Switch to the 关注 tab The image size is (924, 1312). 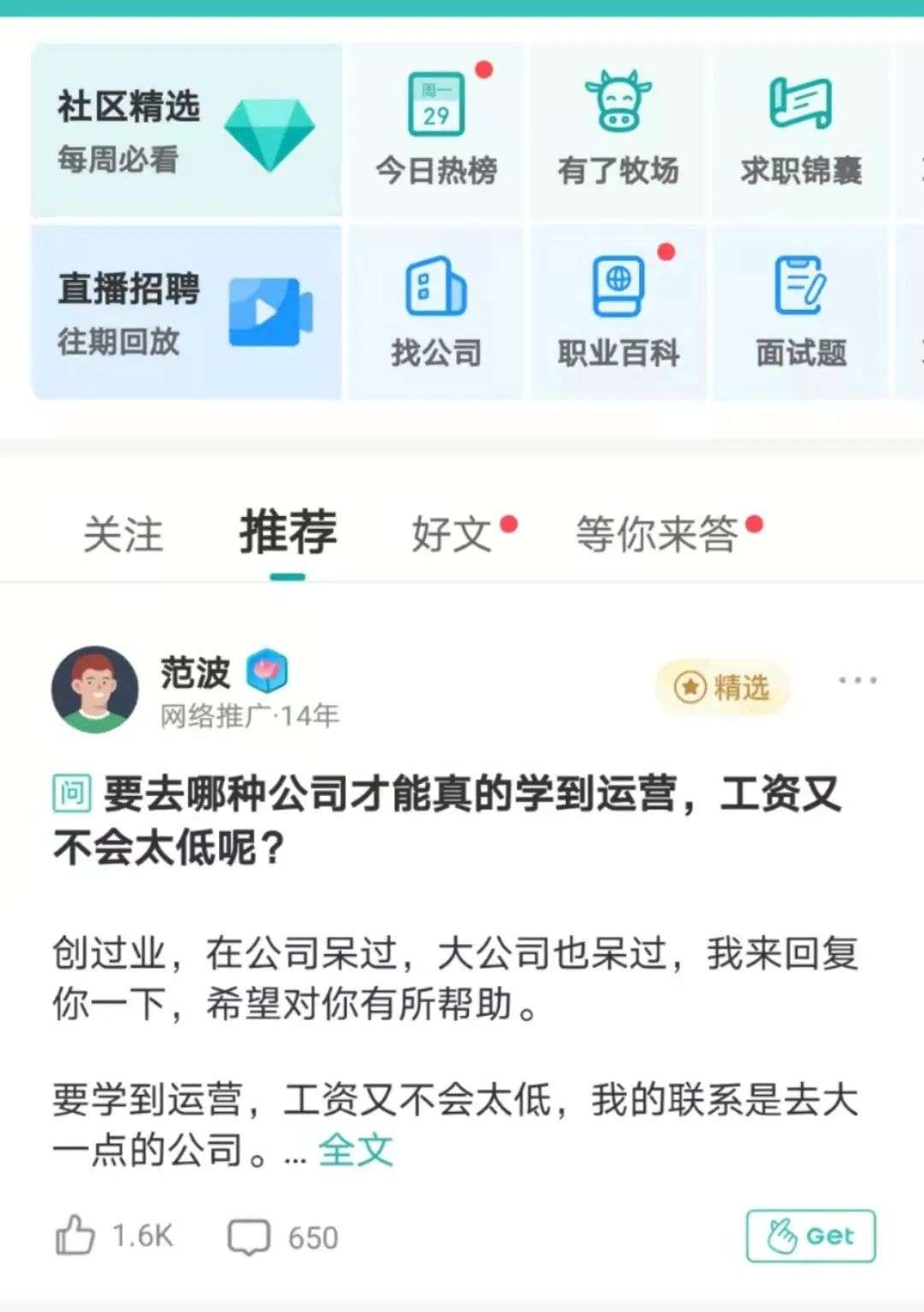point(123,535)
